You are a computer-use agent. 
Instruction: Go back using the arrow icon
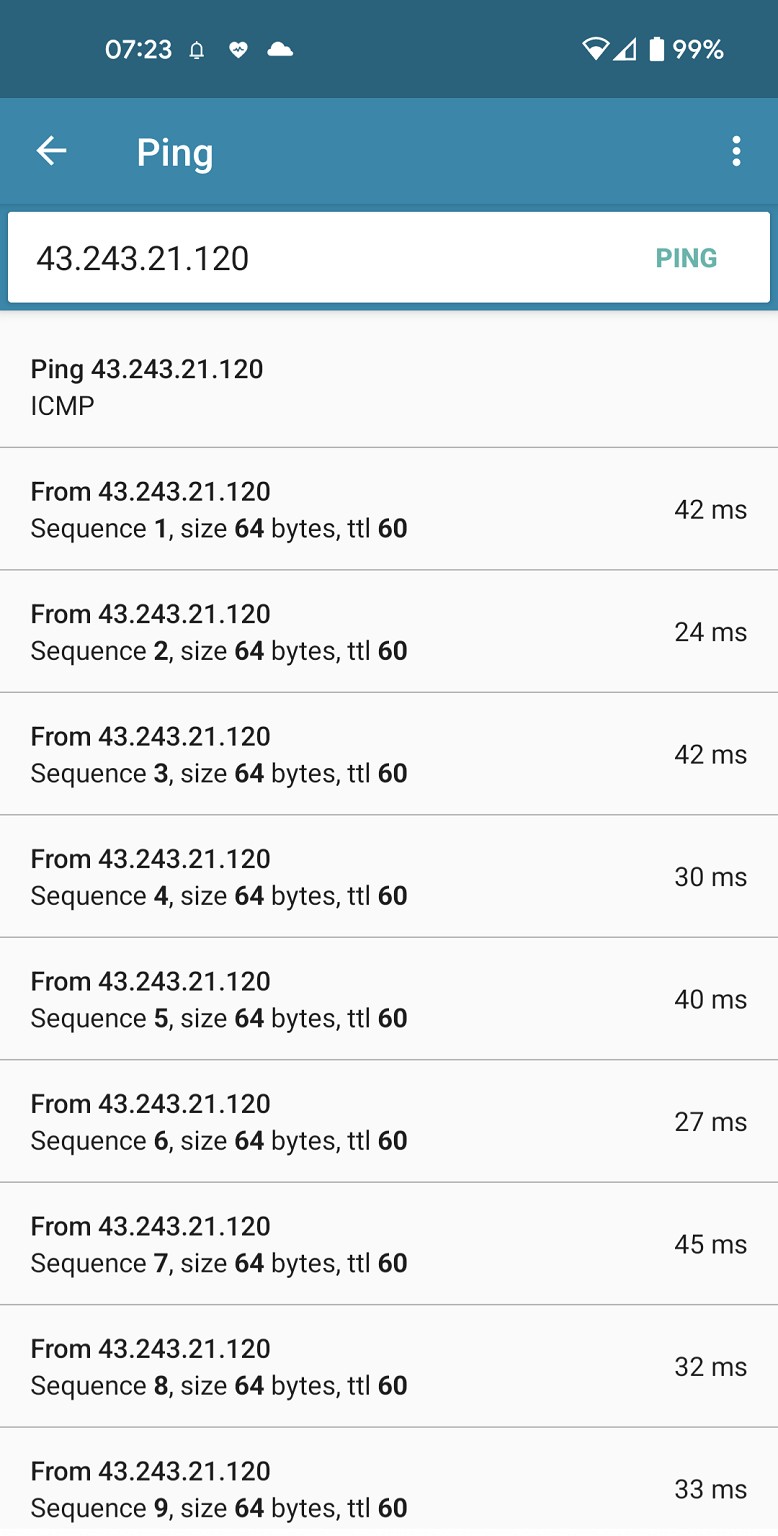click(x=51, y=151)
